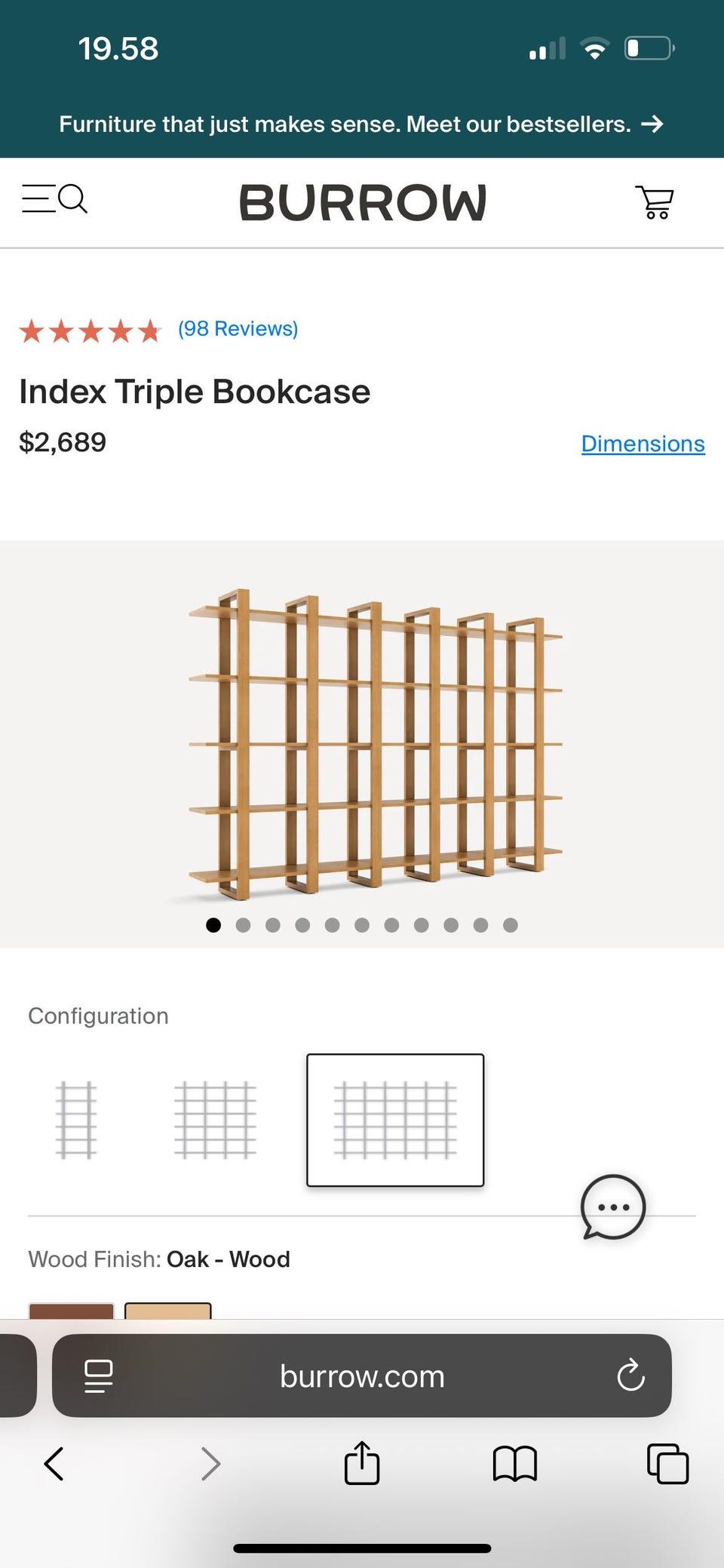Open the shopping cart

pyautogui.click(x=655, y=201)
